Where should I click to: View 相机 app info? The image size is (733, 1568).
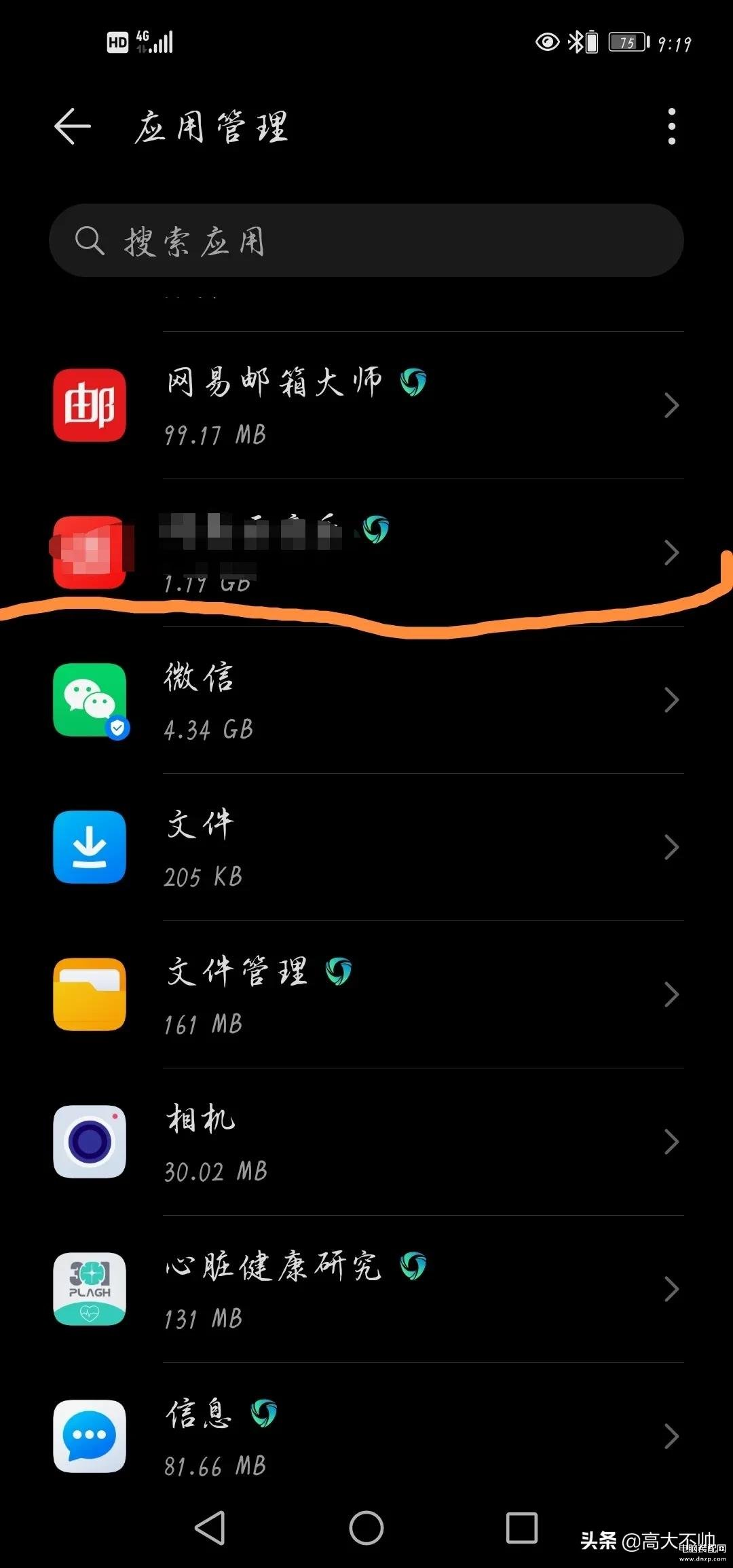366,1142
